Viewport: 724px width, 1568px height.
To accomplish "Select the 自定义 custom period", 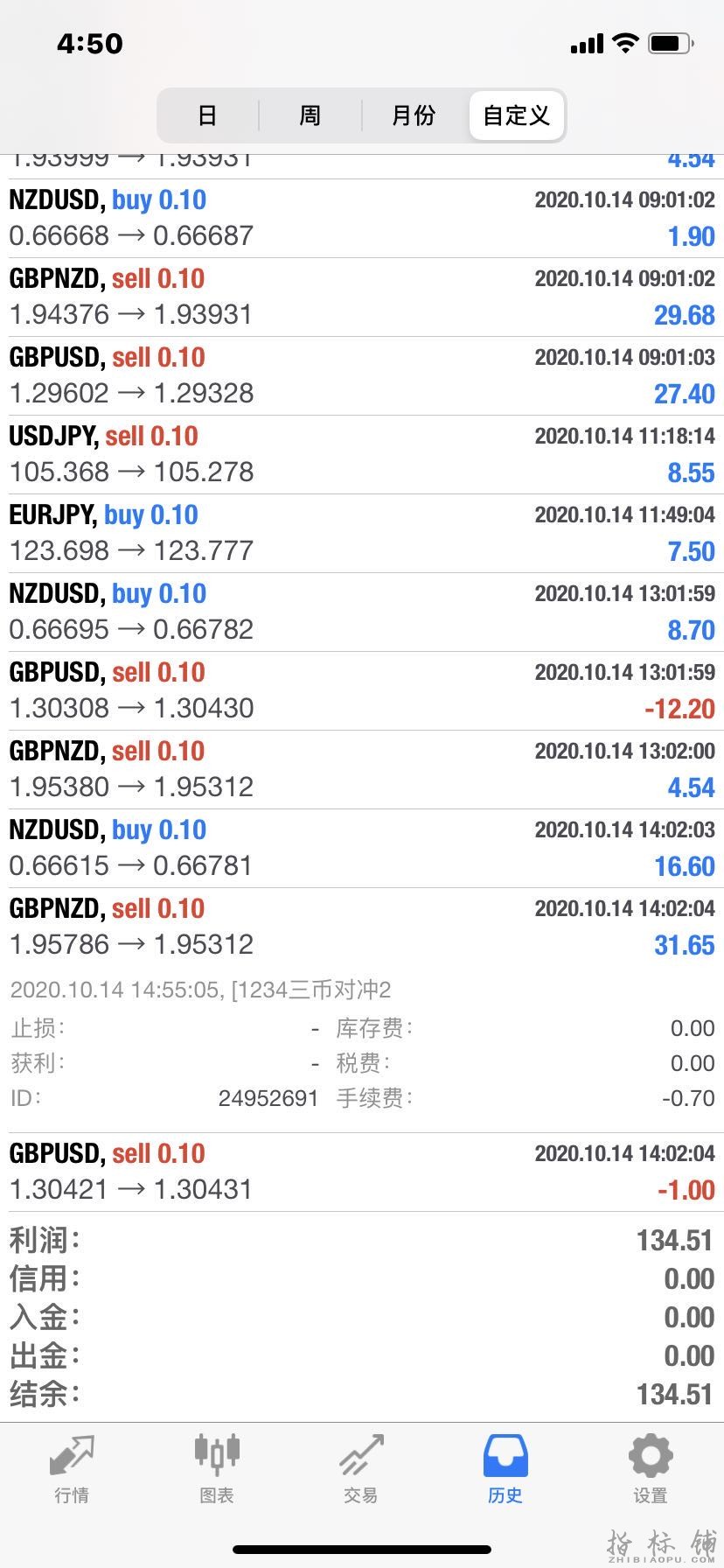I will pyautogui.click(x=517, y=115).
